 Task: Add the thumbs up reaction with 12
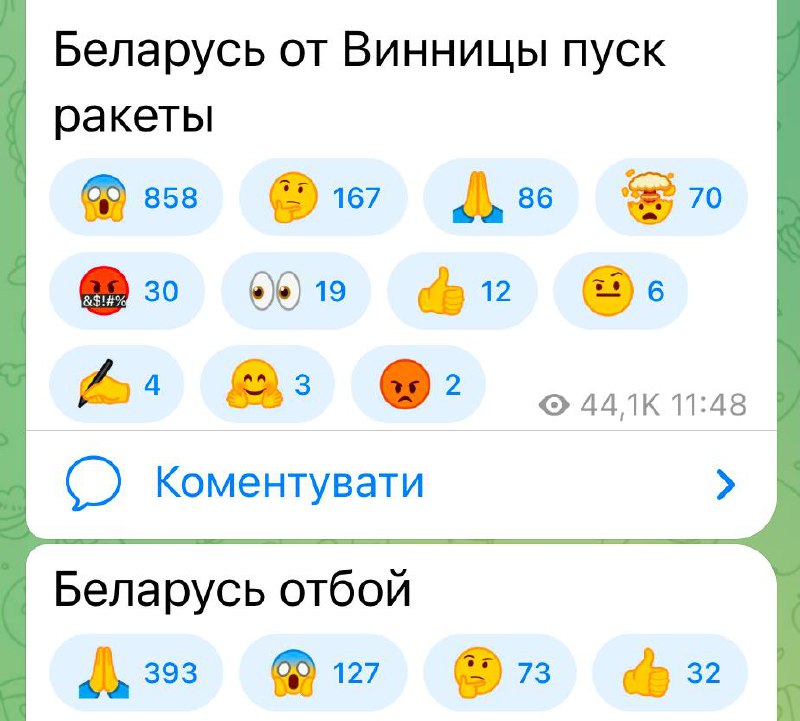point(461,291)
